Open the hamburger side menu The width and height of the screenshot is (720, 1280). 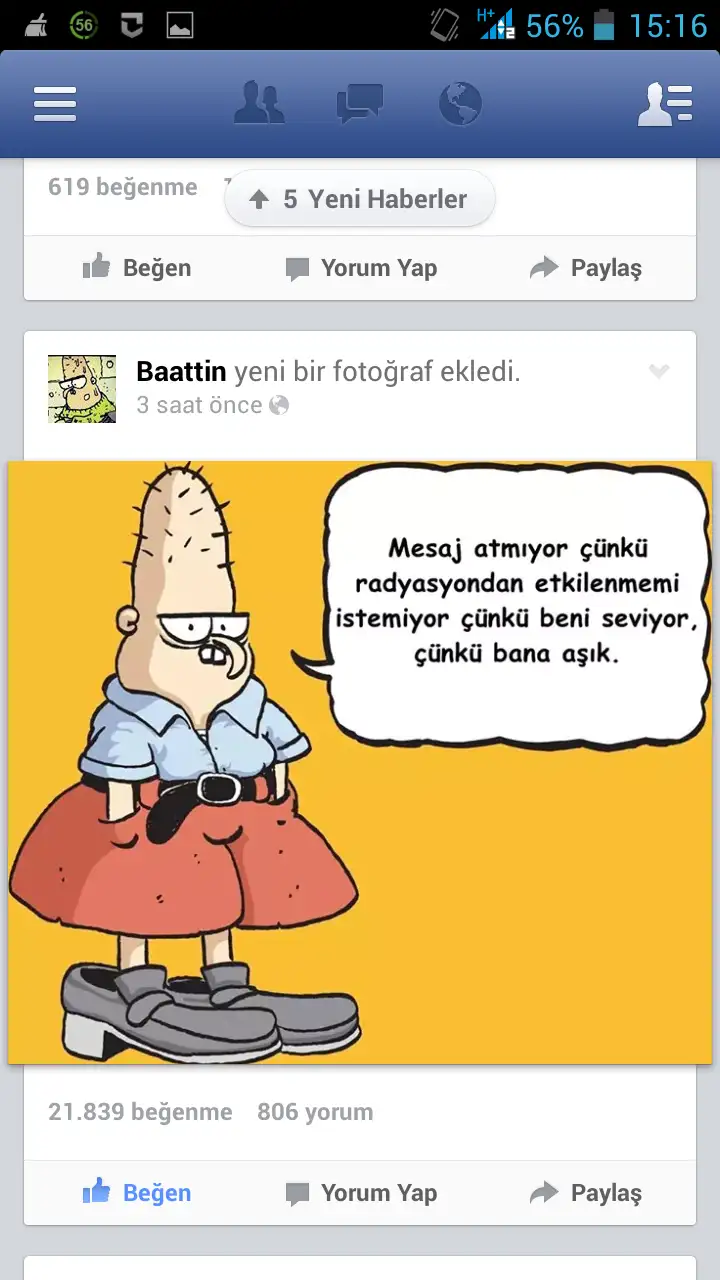(x=55, y=104)
